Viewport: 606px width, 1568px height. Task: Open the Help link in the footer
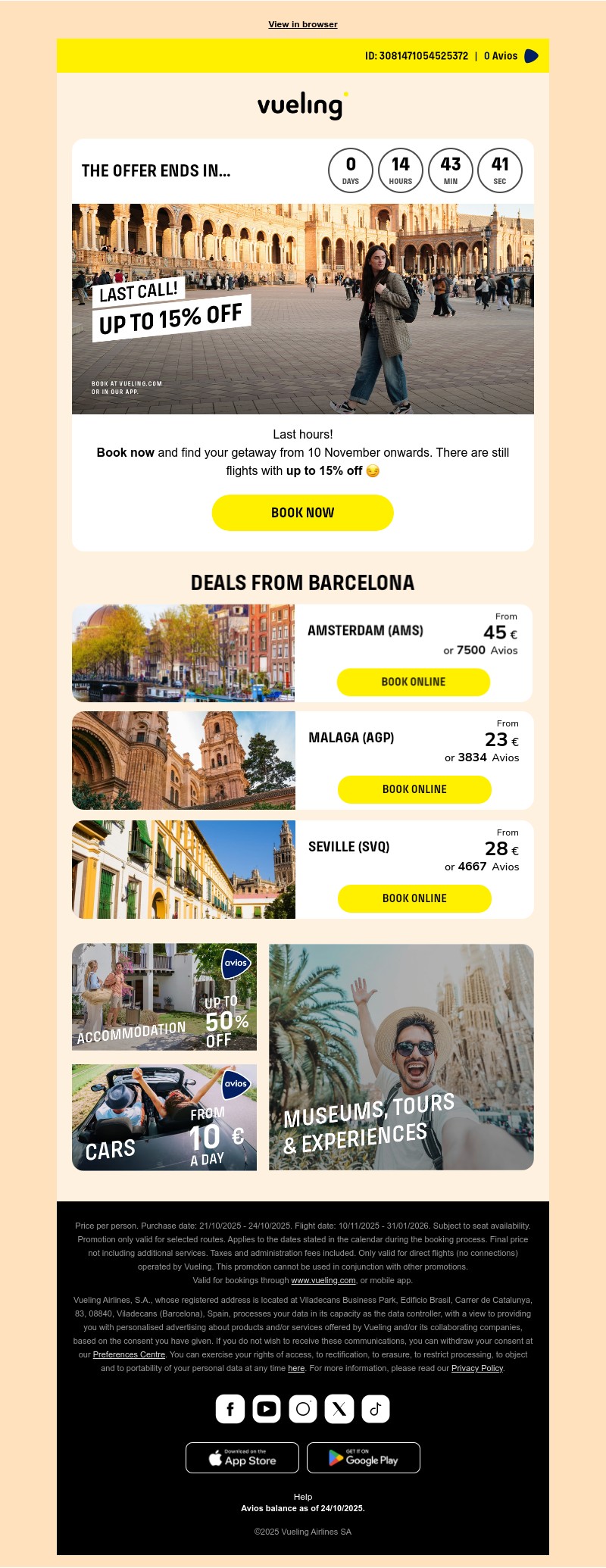click(x=303, y=1497)
